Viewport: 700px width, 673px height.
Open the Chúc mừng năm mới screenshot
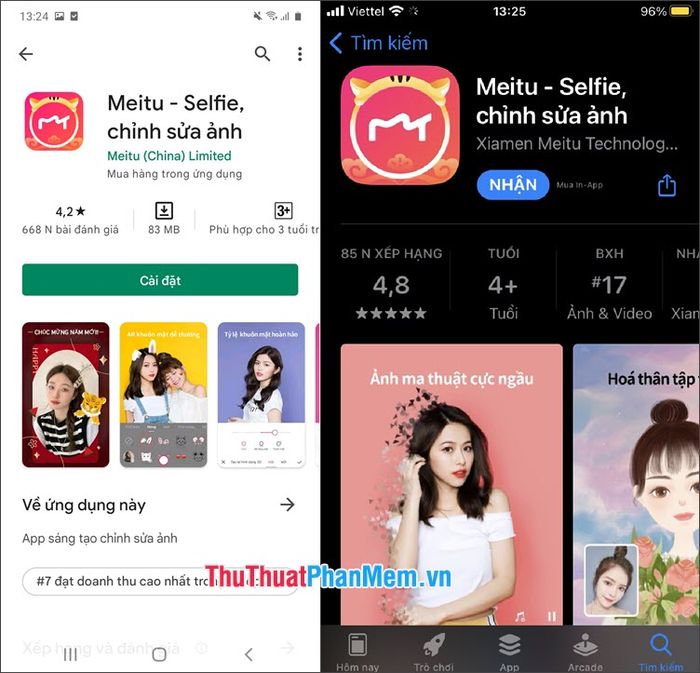coord(65,394)
